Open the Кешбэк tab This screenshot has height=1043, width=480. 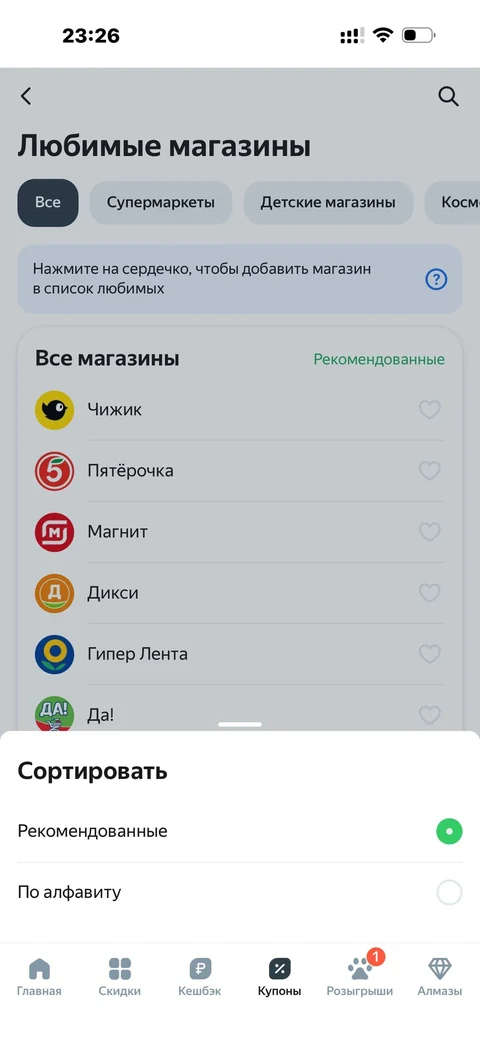199,976
